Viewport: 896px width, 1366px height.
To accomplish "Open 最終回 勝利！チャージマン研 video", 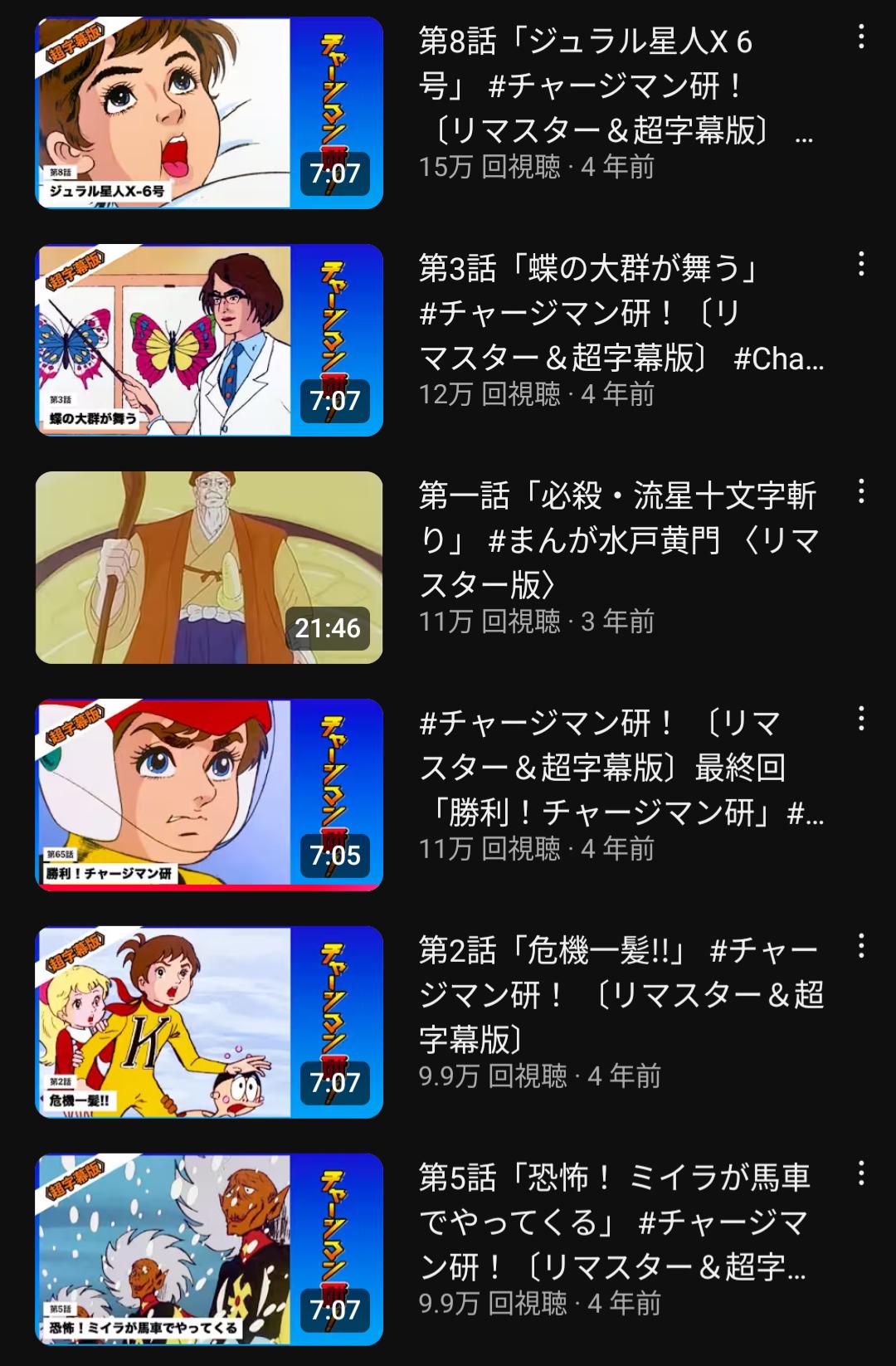I will (x=209, y=795).
